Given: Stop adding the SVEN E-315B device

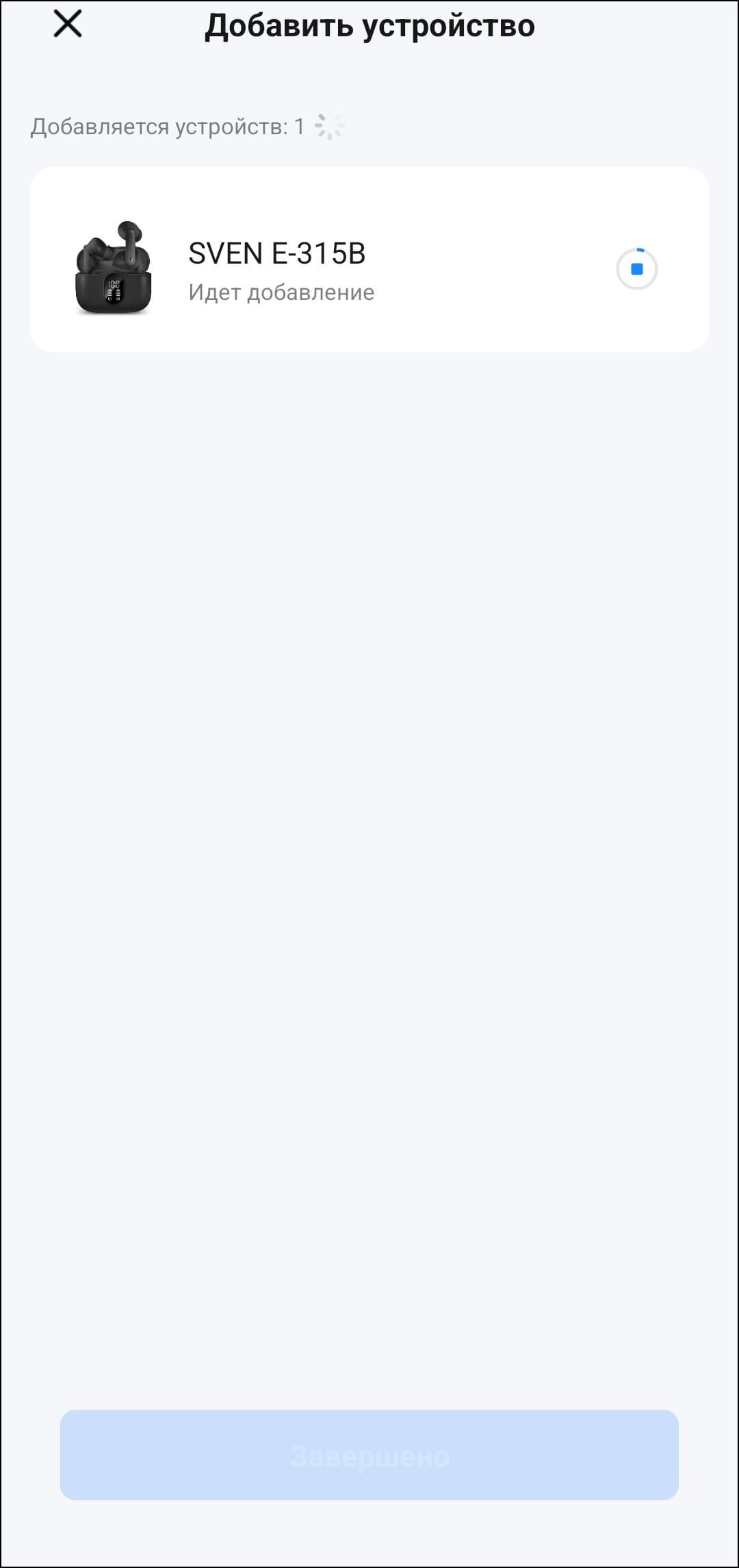Looking at the screenshot, I should (636, 269).
